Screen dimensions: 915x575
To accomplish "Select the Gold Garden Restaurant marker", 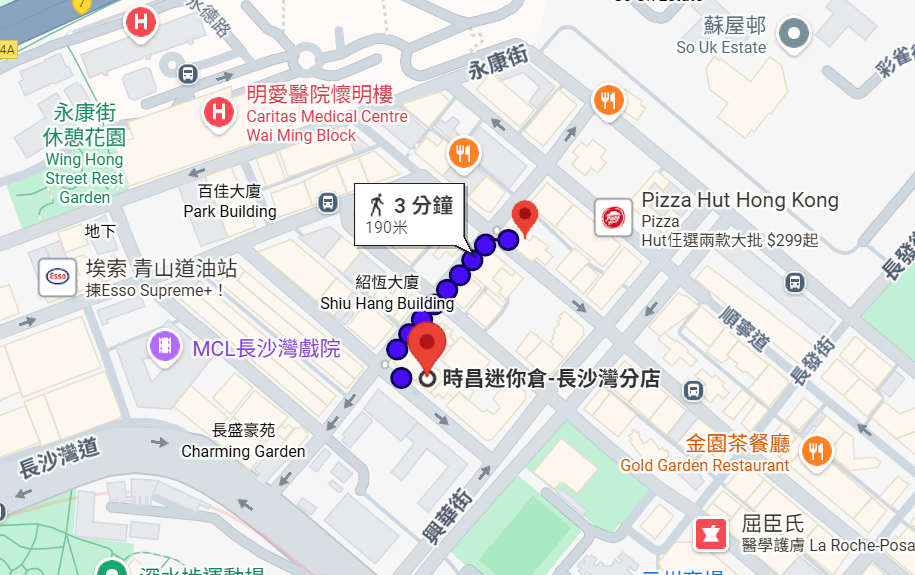I will (817, 451).
